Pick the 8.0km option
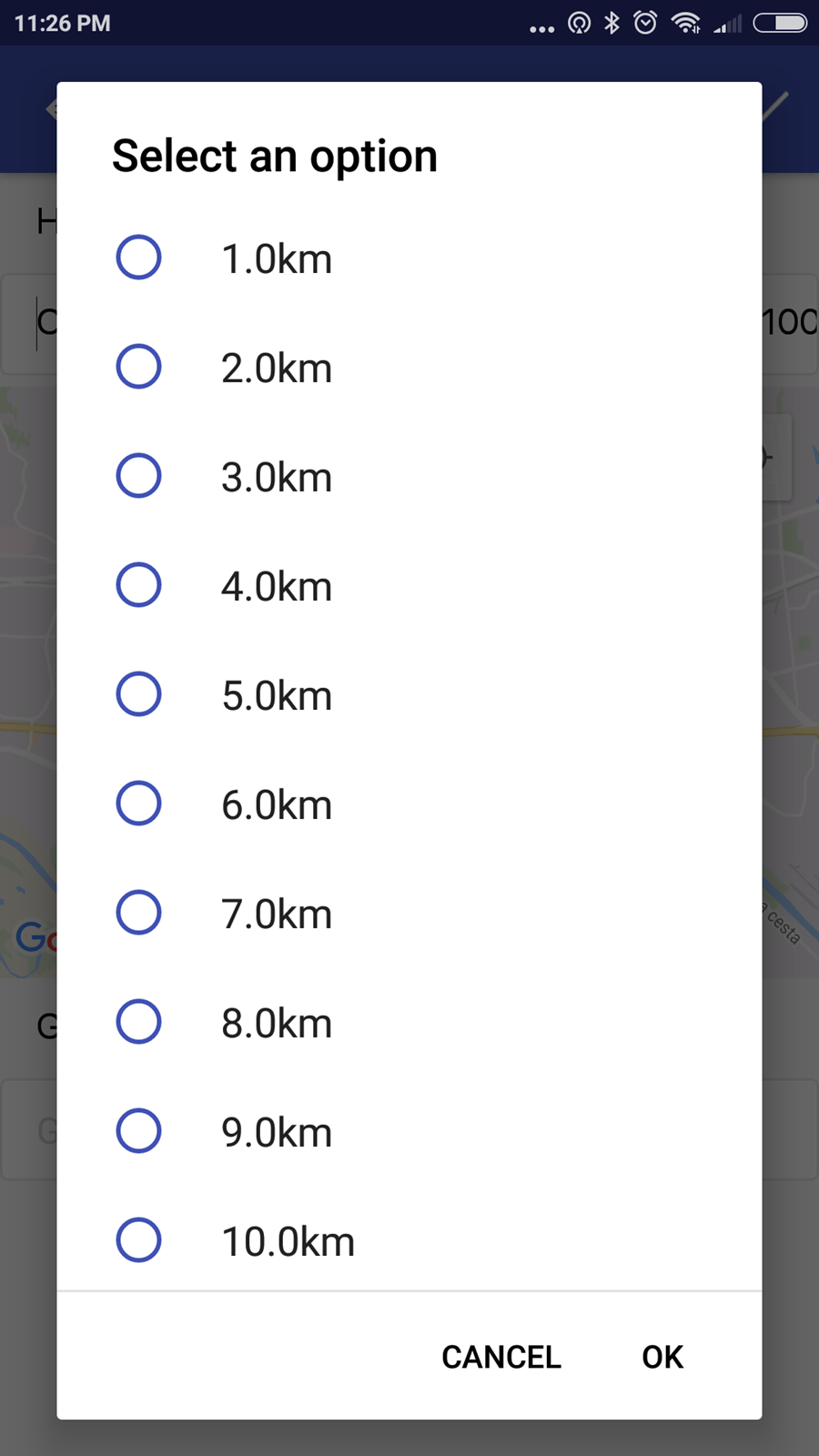This screenshot has width=819, height=1456. tap(409, 1022)
